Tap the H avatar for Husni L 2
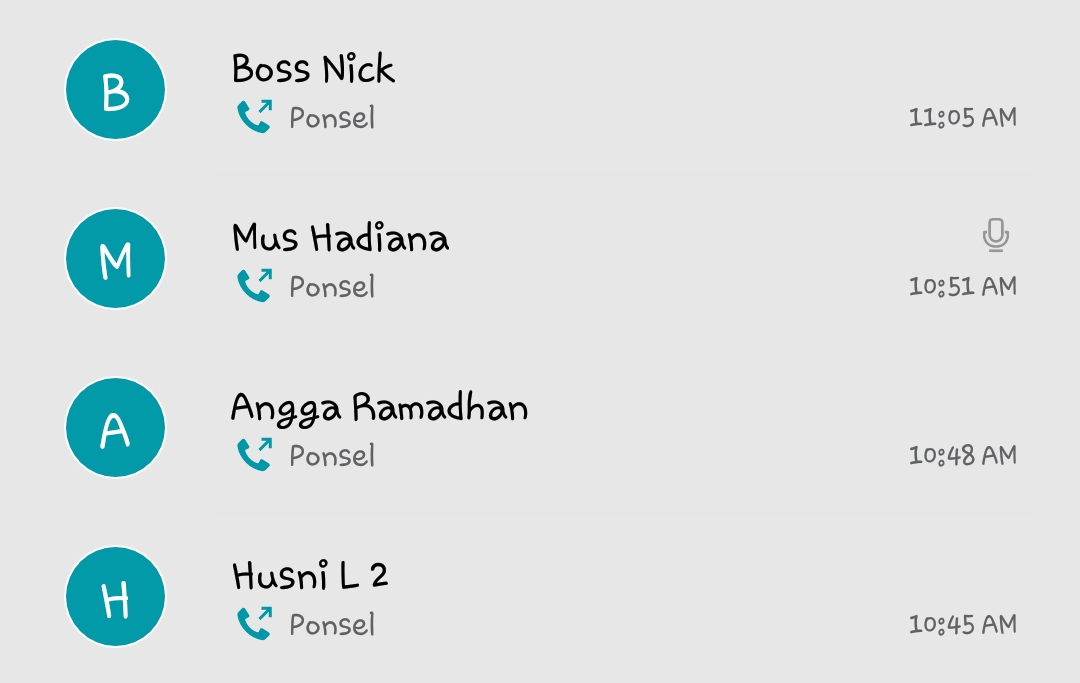1080x683 pixels. point(115,597)
